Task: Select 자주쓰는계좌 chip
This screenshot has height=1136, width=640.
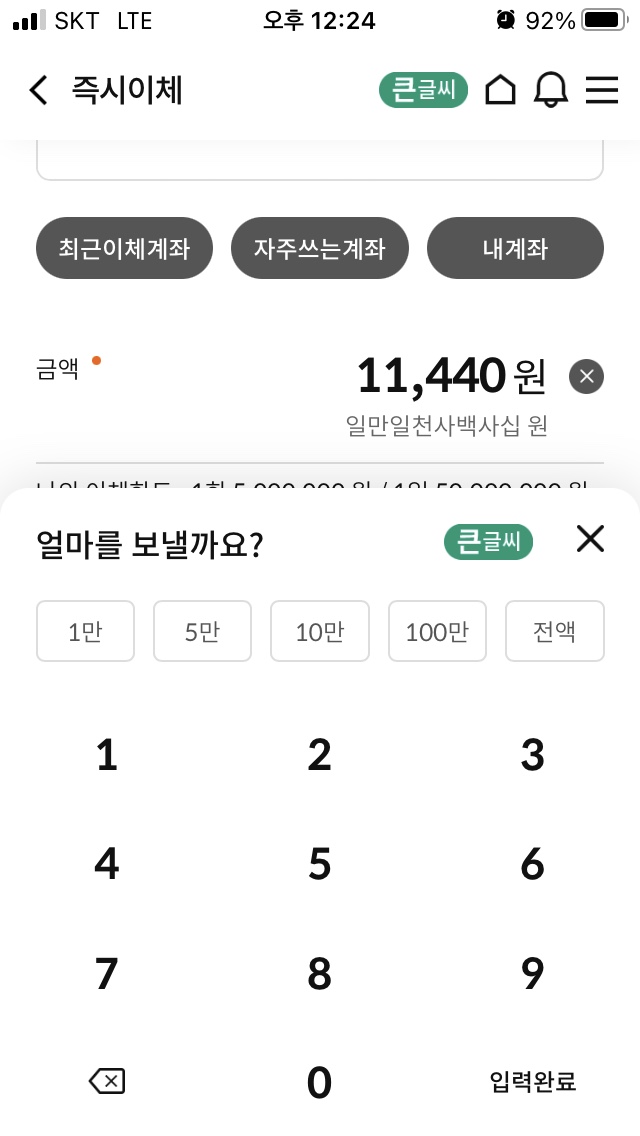Action: (320, 248)
